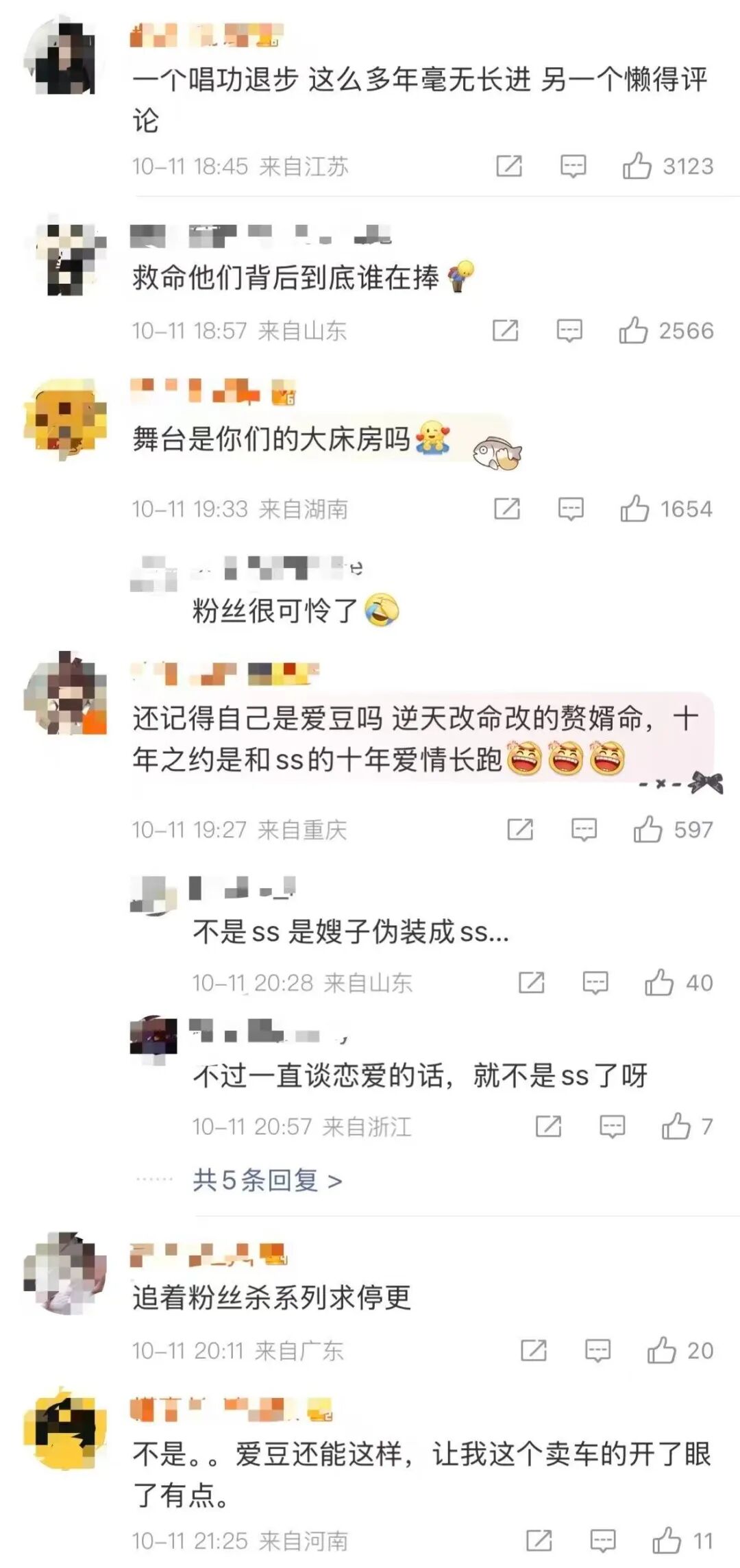Like the 舞台是你们的大床房吗 comment

tap(634, 509)
